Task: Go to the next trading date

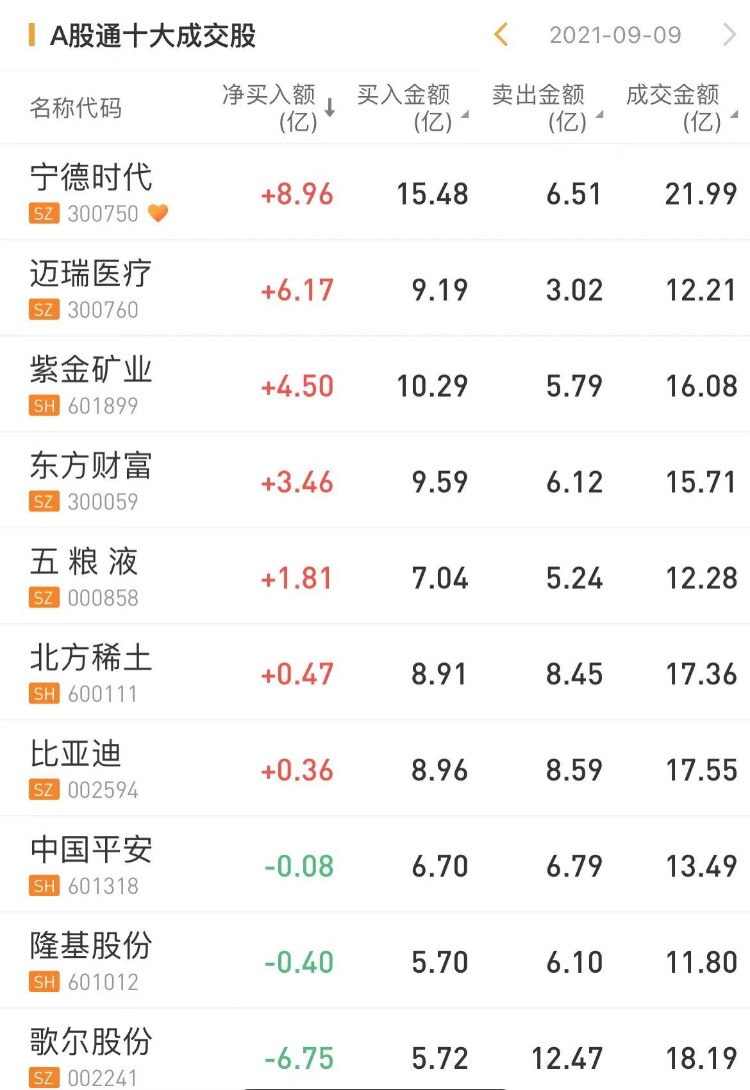Action: tap(729, 35)
